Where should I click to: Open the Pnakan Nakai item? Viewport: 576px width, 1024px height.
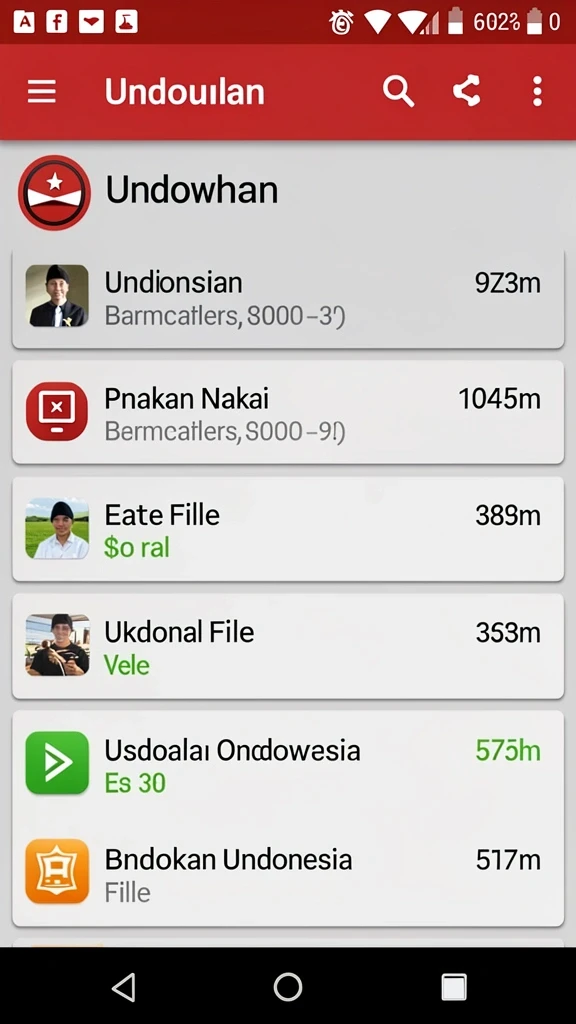point(288,411)
